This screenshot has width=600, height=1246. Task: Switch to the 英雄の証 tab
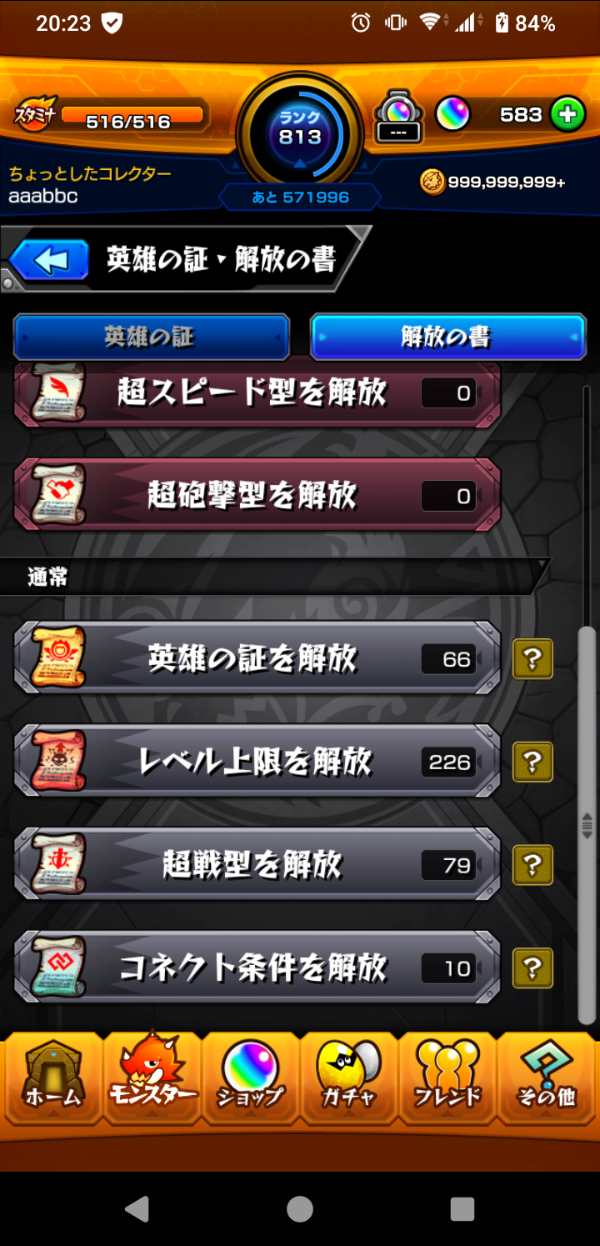[x=151, y=337]
